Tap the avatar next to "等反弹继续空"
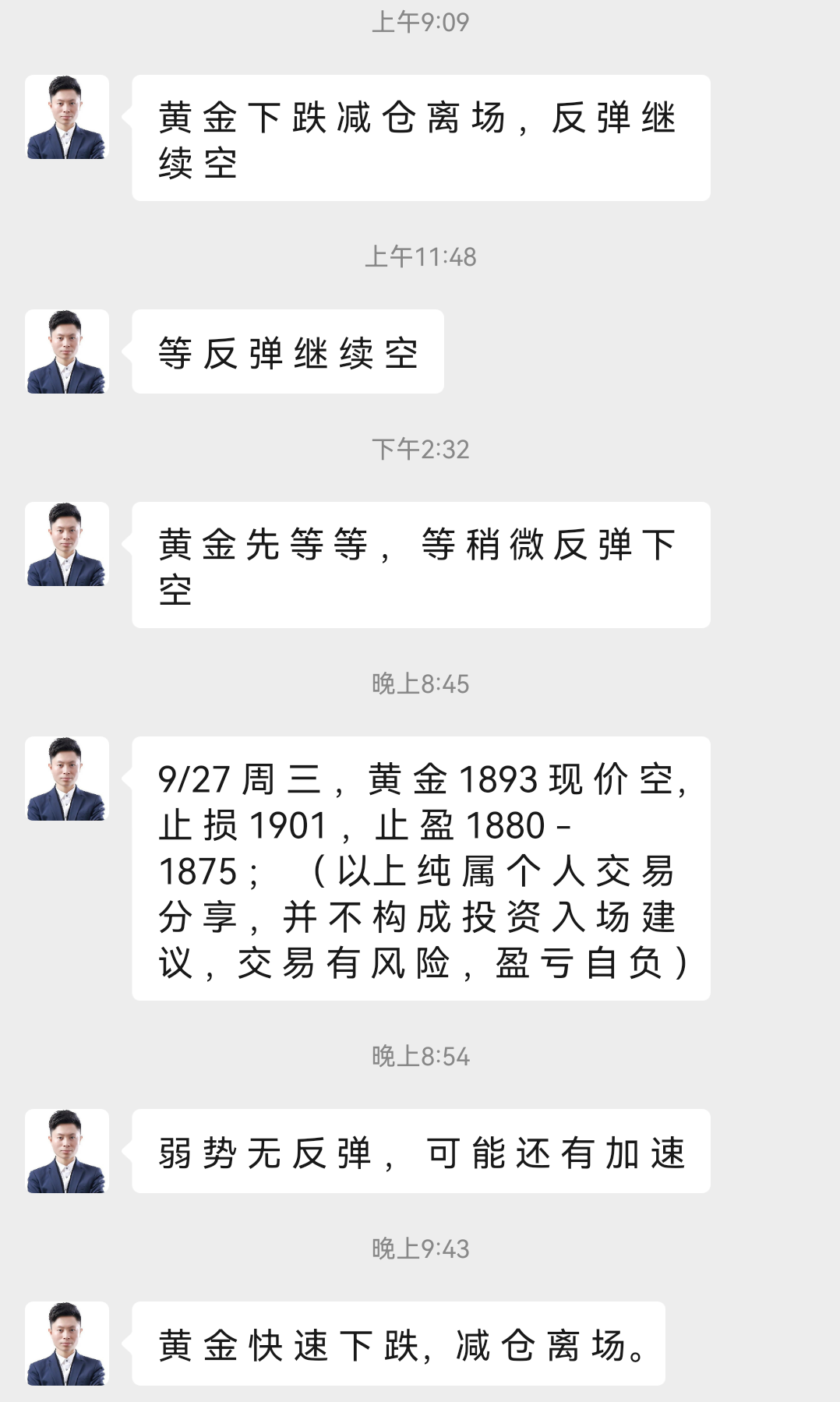Viewport: 840px width, 1402px height. 67,351
